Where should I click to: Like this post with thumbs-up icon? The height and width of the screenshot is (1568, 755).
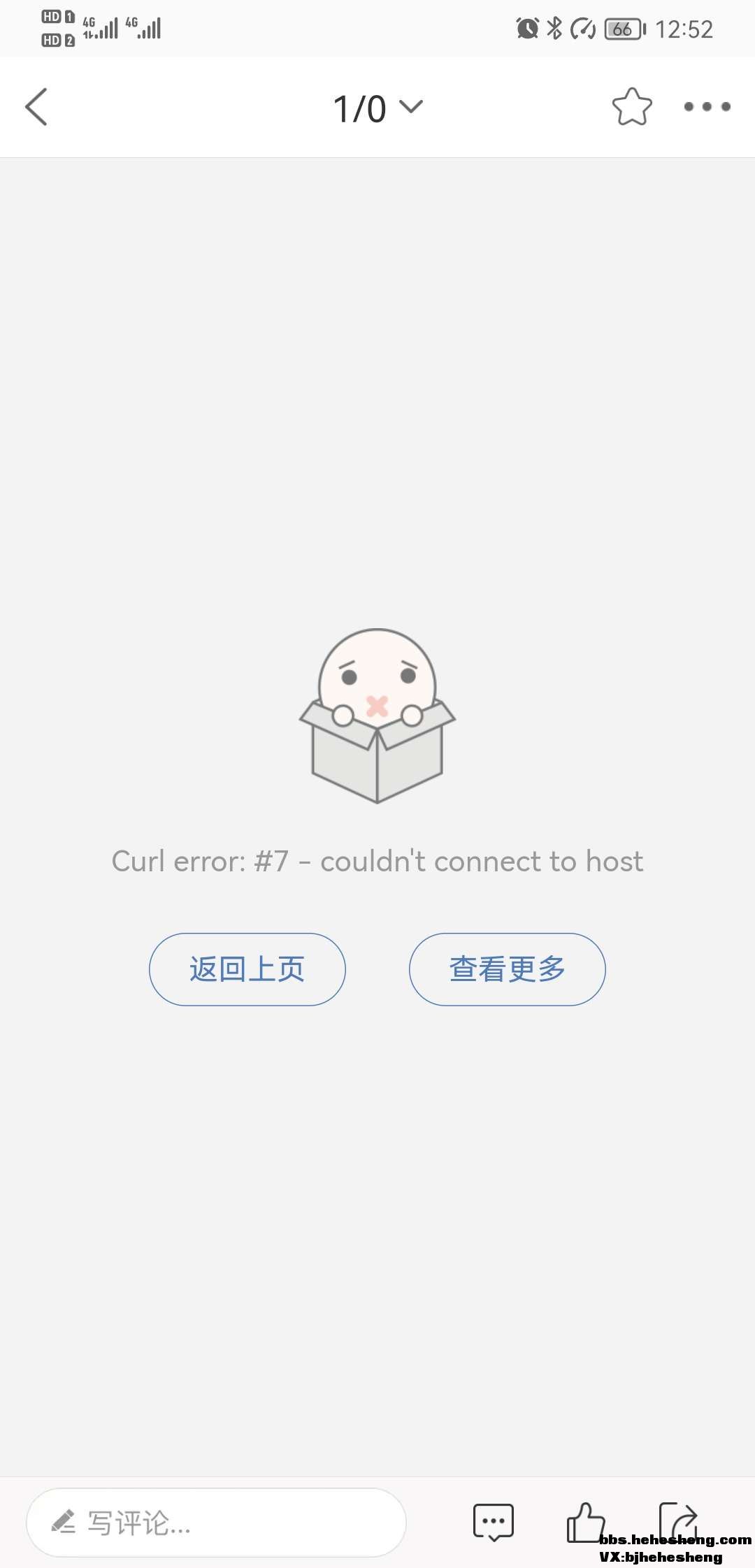(x=584, y=1522)
